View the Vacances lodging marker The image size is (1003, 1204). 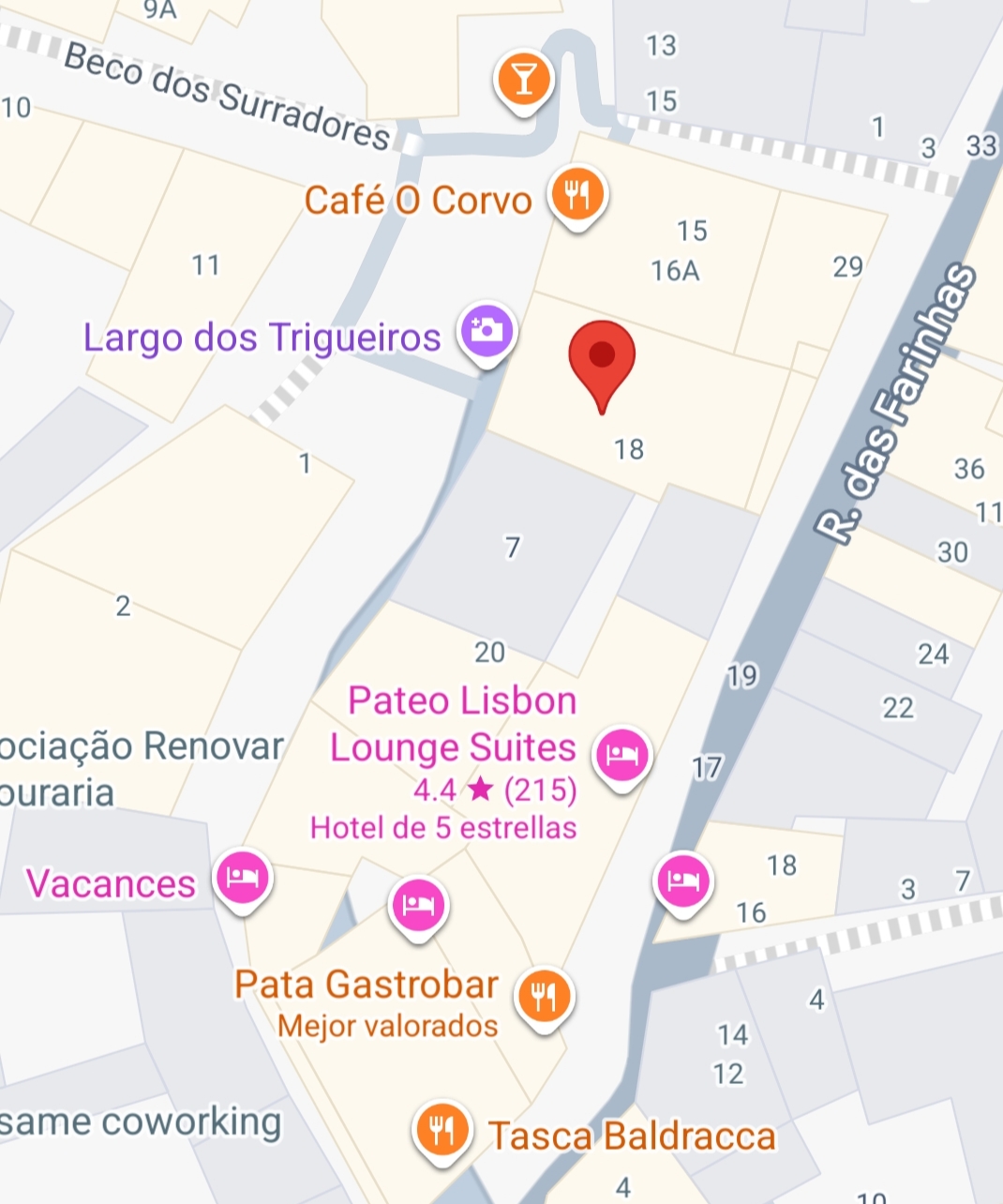coord(243,878)
